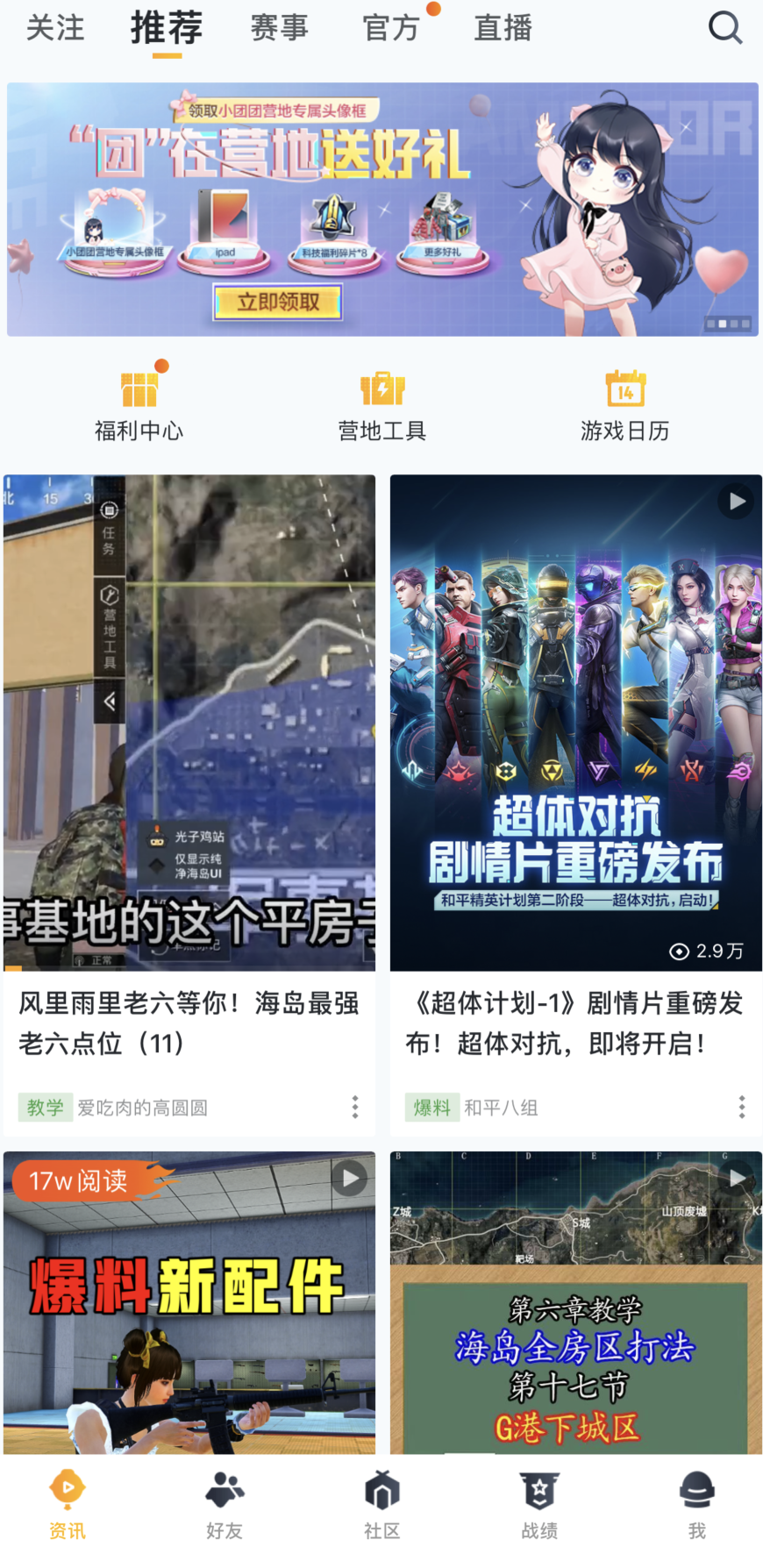Switch to the 直播 tab
Image resolution: width=763 pixels, height=1568 pixels.
pos(503,28)
